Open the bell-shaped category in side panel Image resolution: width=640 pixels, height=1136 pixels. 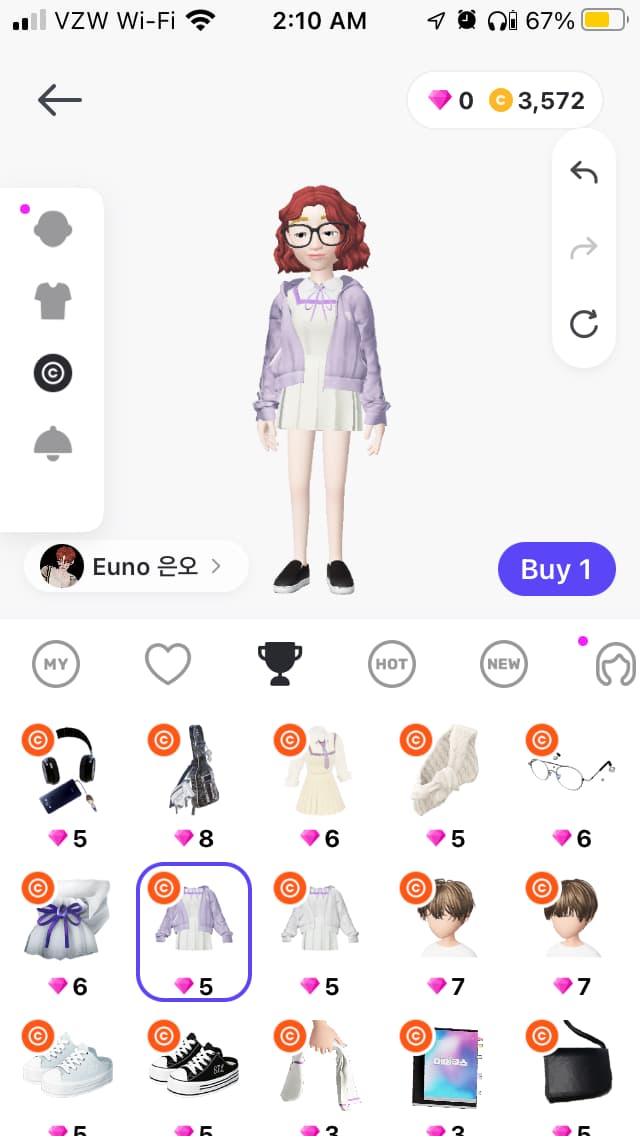coord(52,443)
